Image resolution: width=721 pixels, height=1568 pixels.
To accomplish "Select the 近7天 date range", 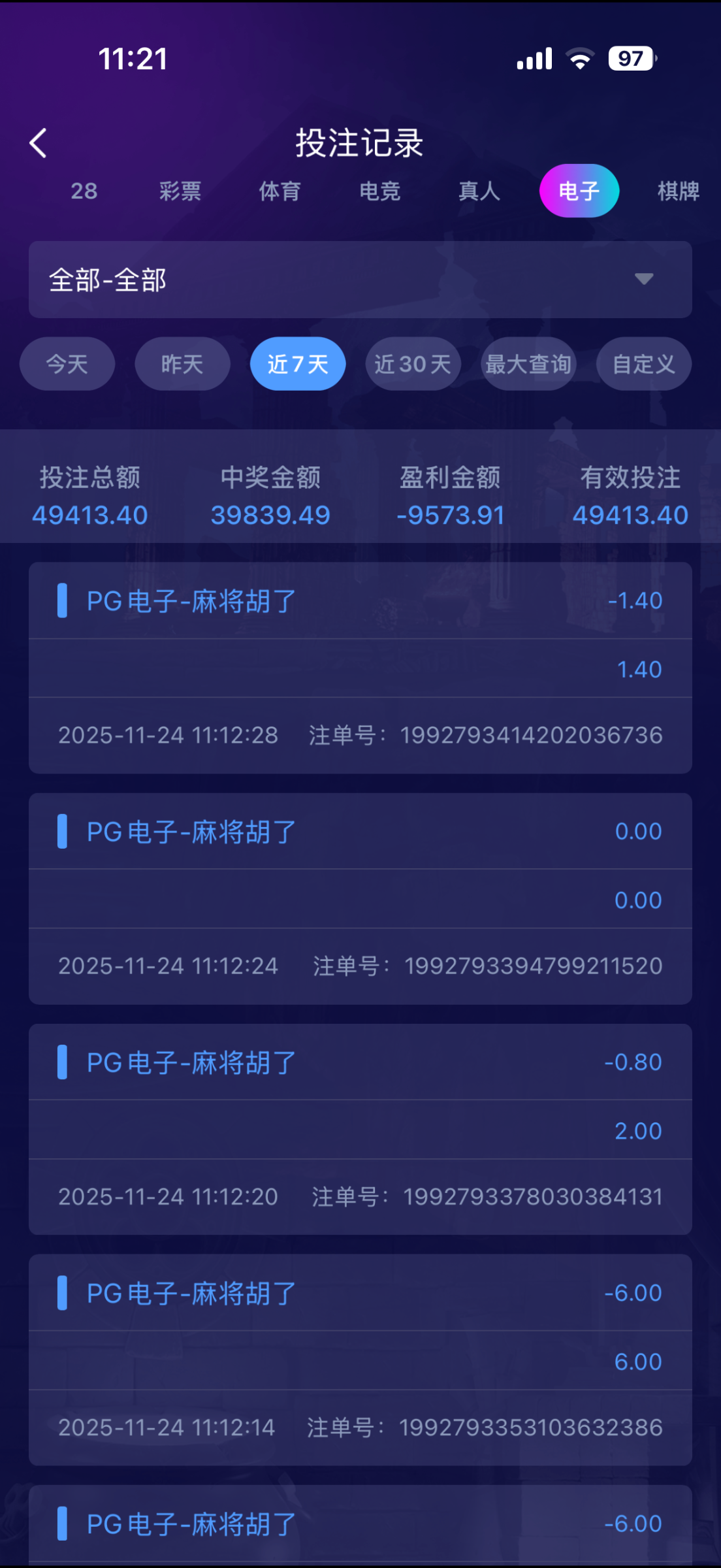I will click(x=297, y=364).
